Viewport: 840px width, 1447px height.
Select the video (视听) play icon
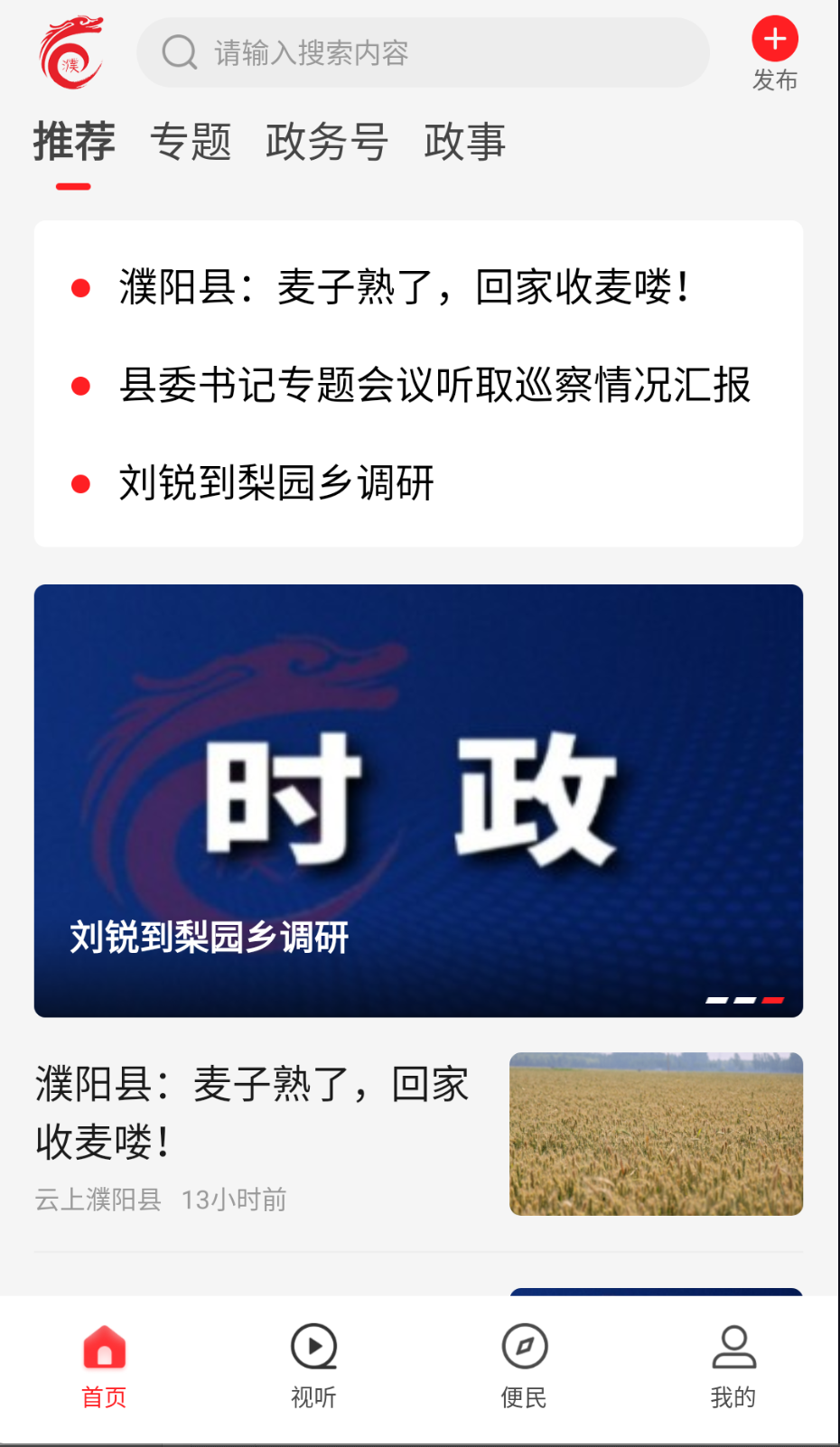coord(313,1346)
